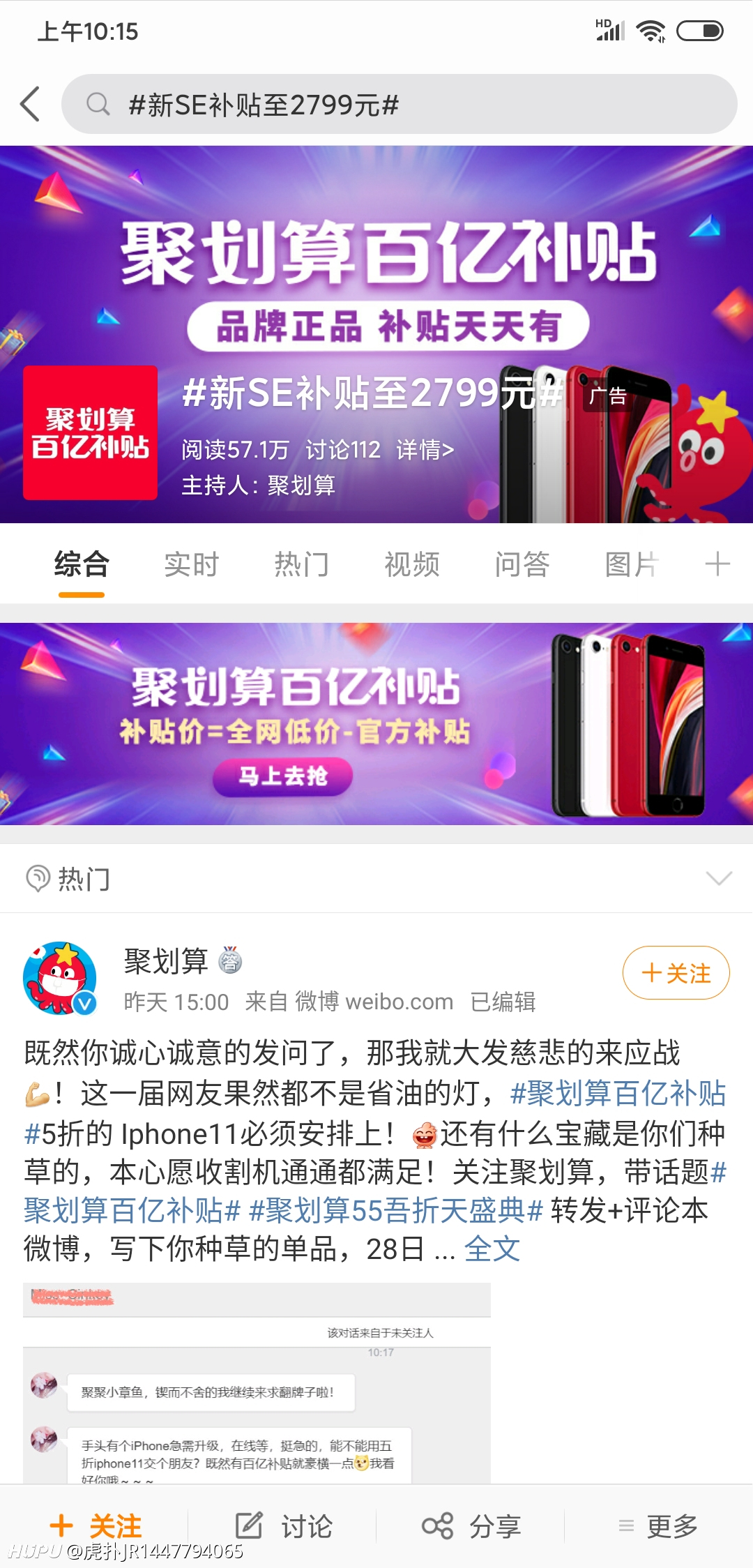Switch to the 问答 tab
This screenshot has width=753, height=1568.
pyautogui.click(x=522, y=564)
